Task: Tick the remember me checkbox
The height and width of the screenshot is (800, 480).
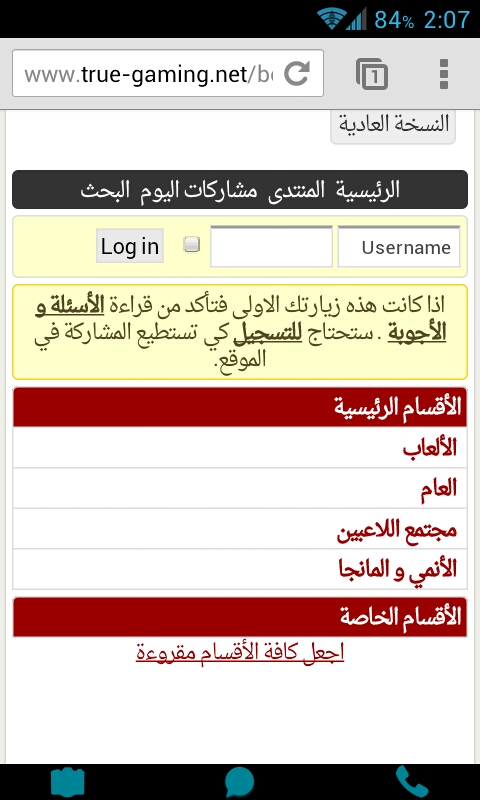Action: (192, 245)
